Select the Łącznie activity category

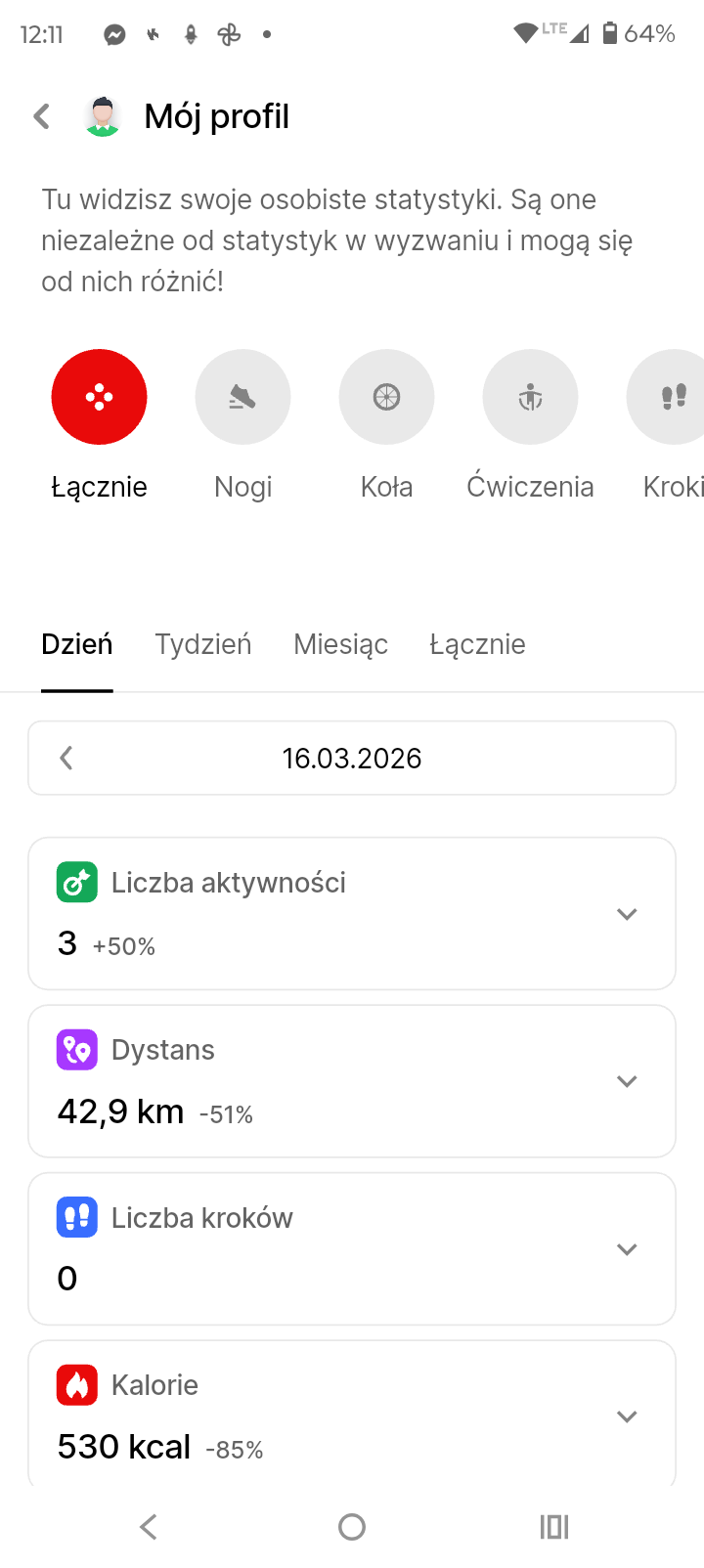[99, 397]
